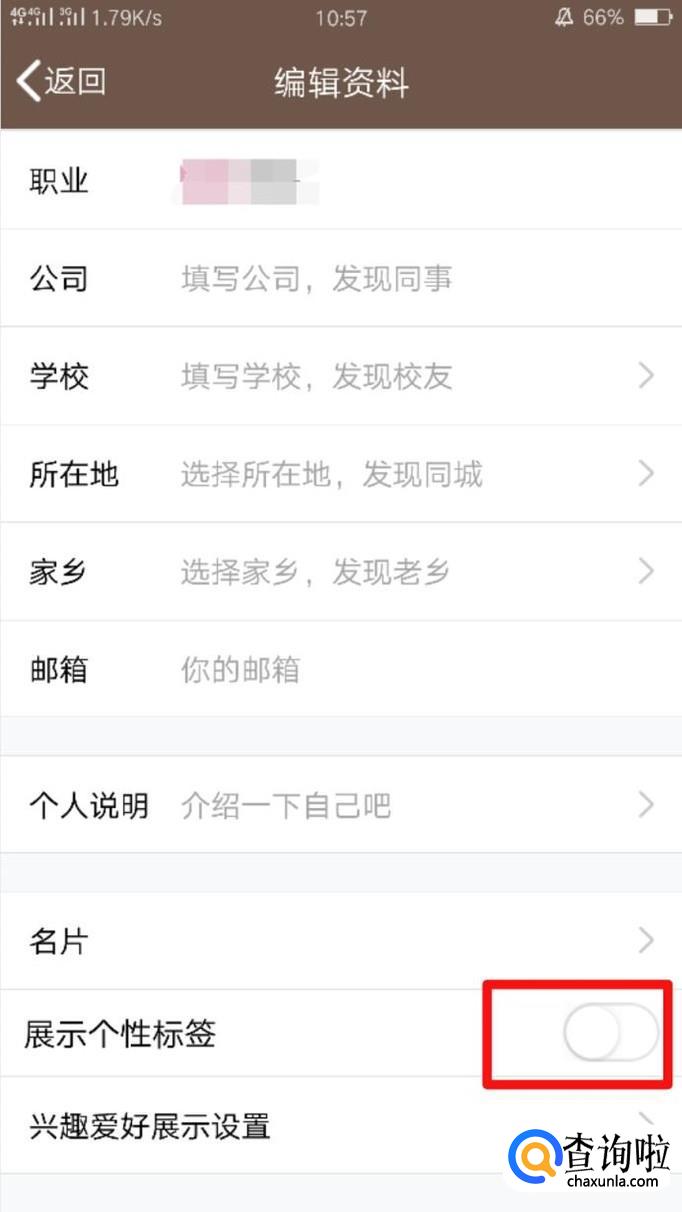Open 个人说明 to write an introduction

[340, 805]
